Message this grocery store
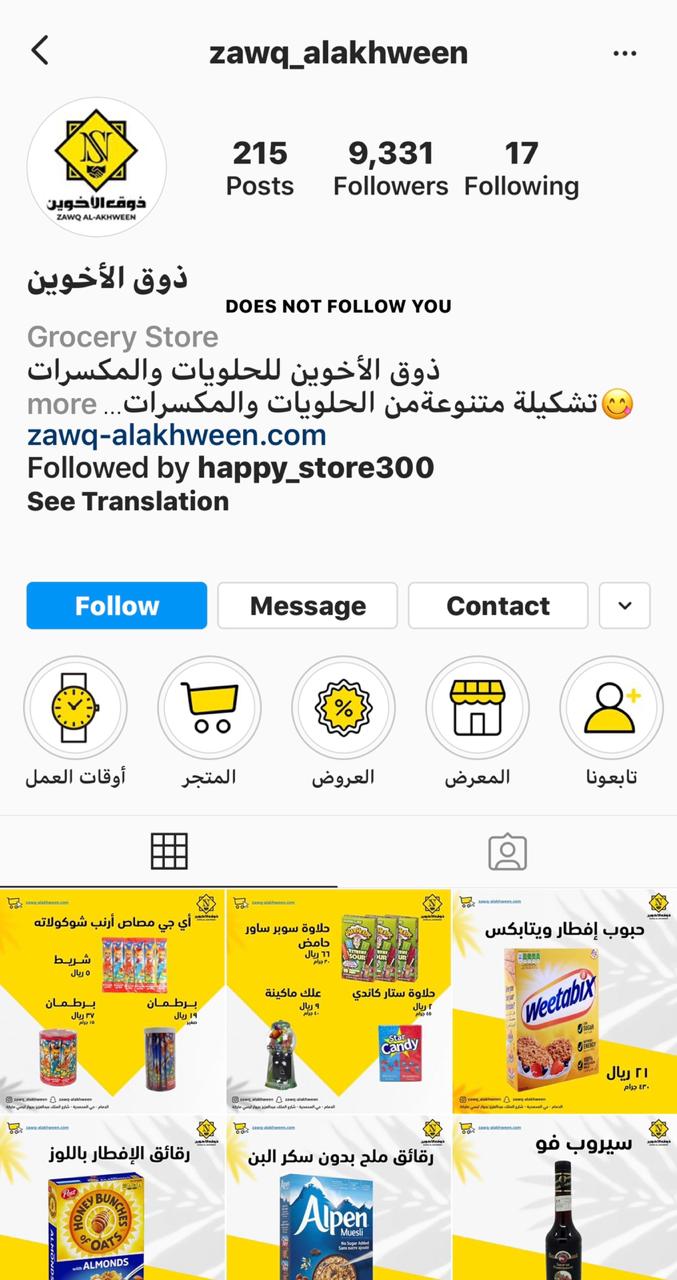The width and height of the screenshot is (677, 1280). tap(307, 606)
